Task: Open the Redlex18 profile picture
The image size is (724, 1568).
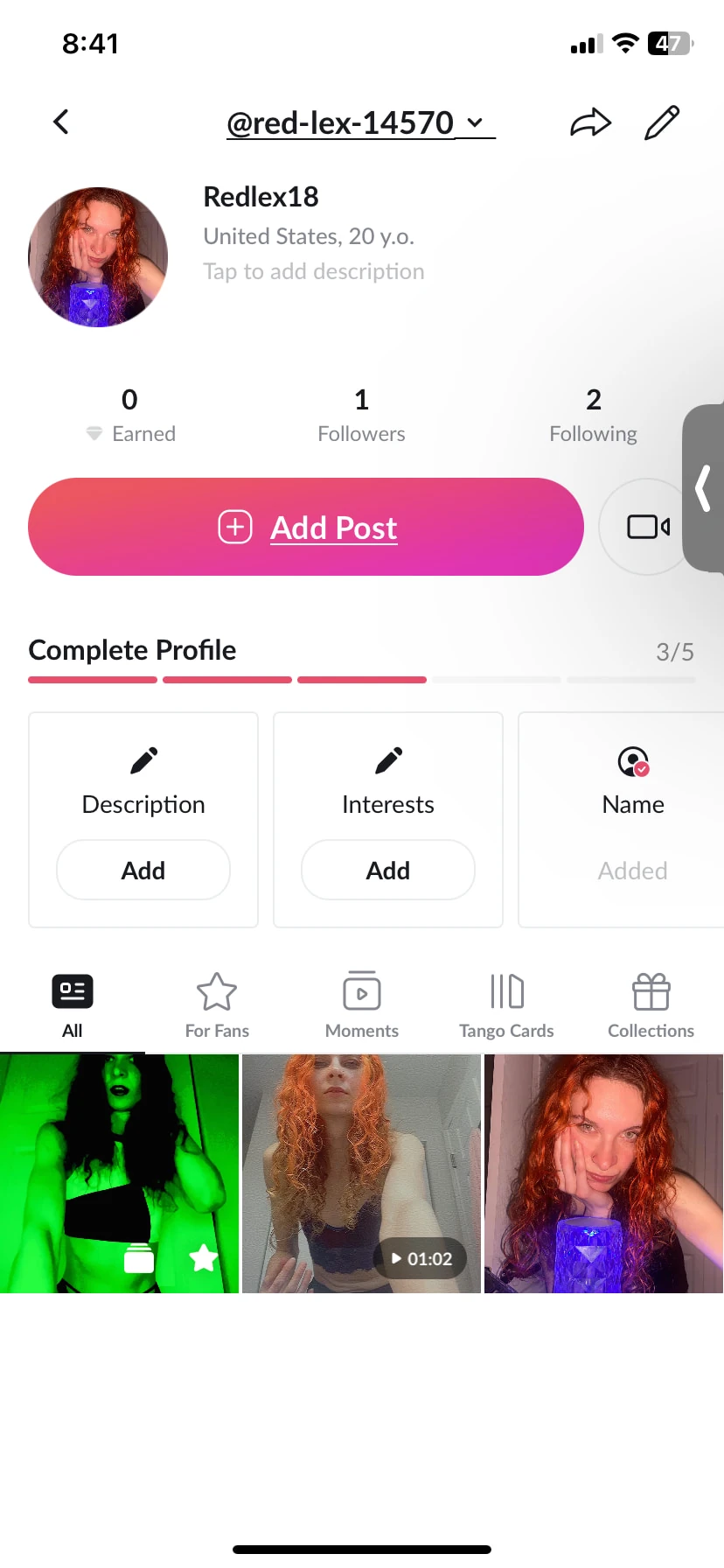Action: [98, 256]
